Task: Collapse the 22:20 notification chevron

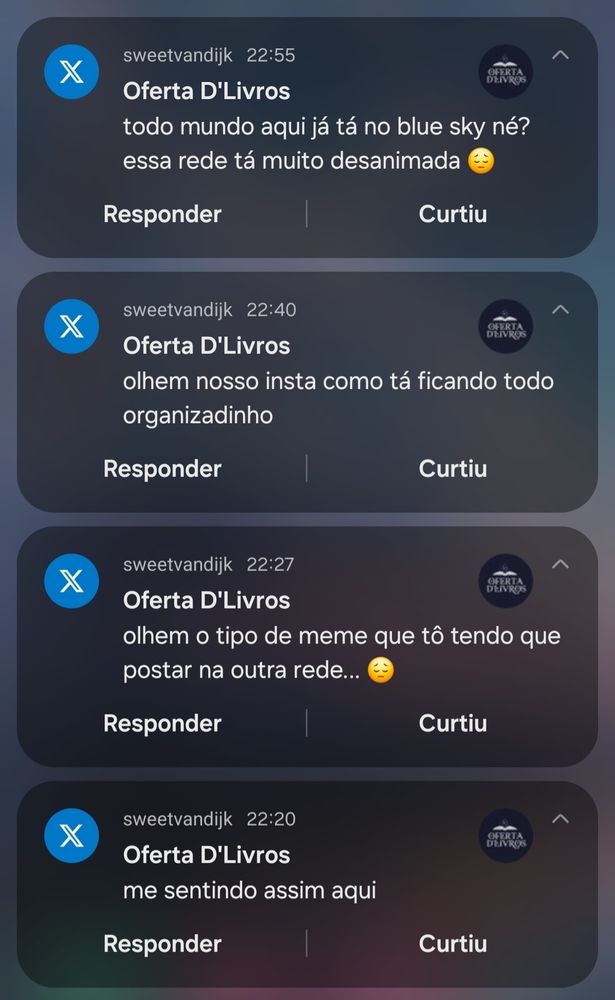Action: point(561,819)
